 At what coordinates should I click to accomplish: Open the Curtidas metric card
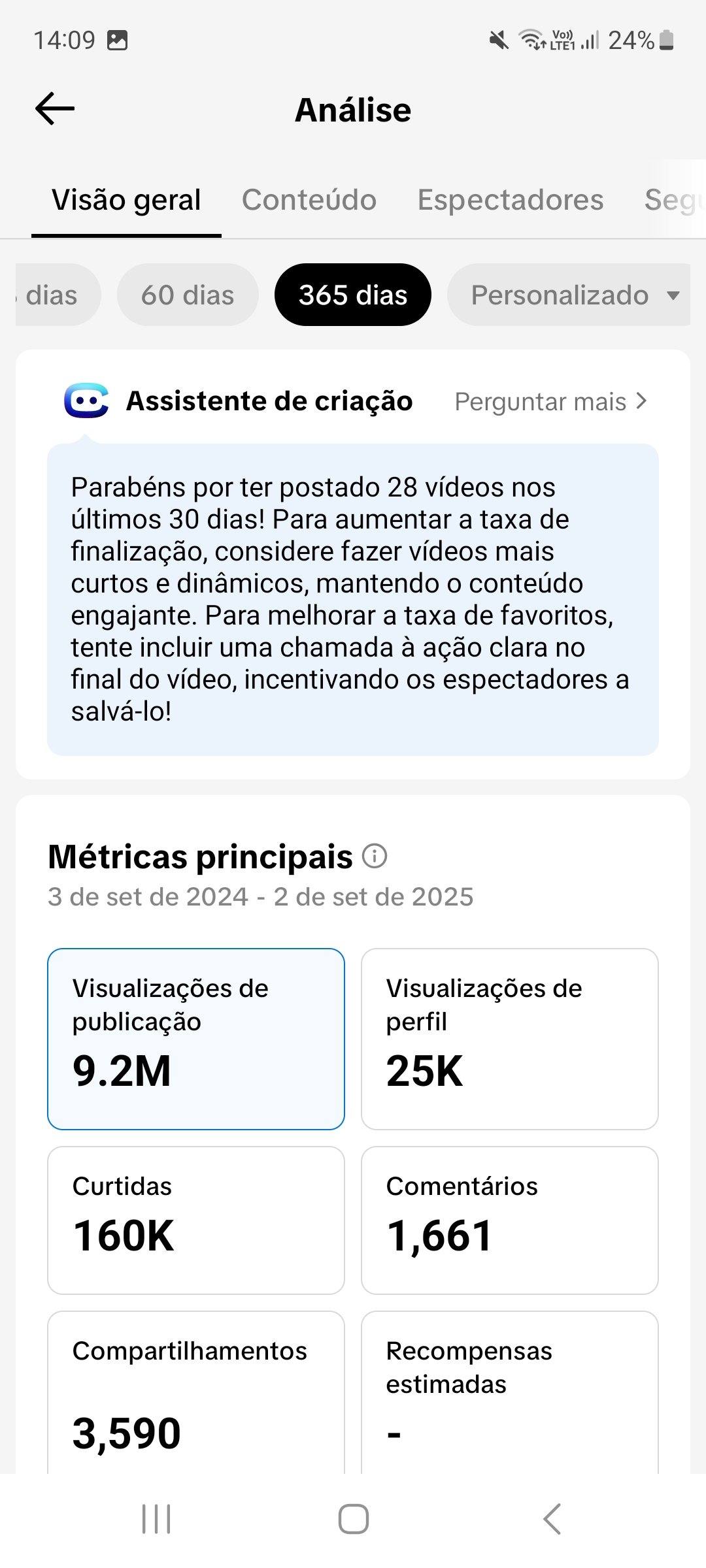(196, 1220)
